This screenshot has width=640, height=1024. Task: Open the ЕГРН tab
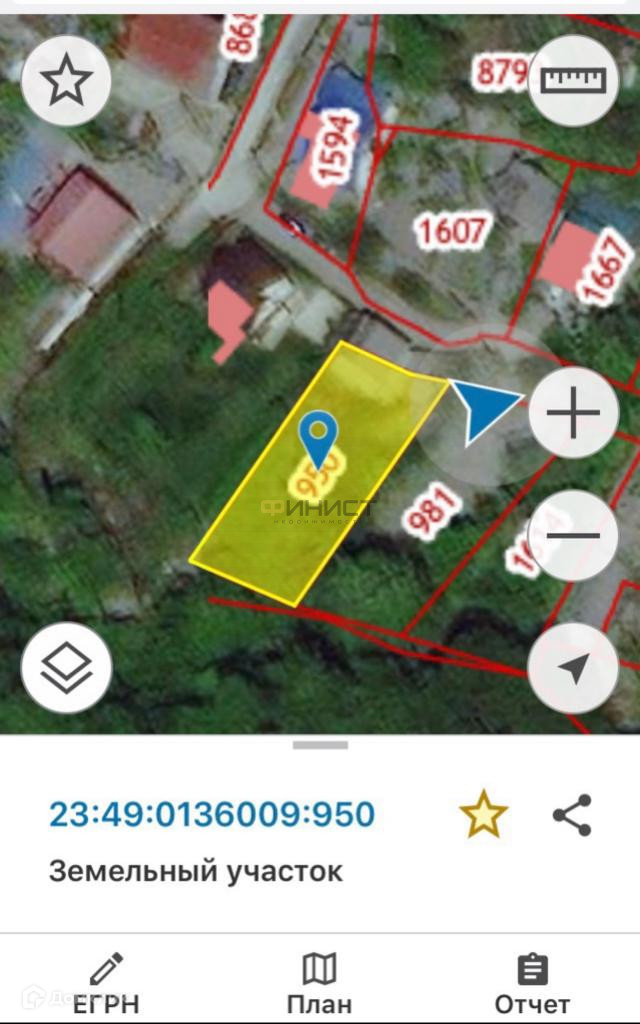[106, 984]
